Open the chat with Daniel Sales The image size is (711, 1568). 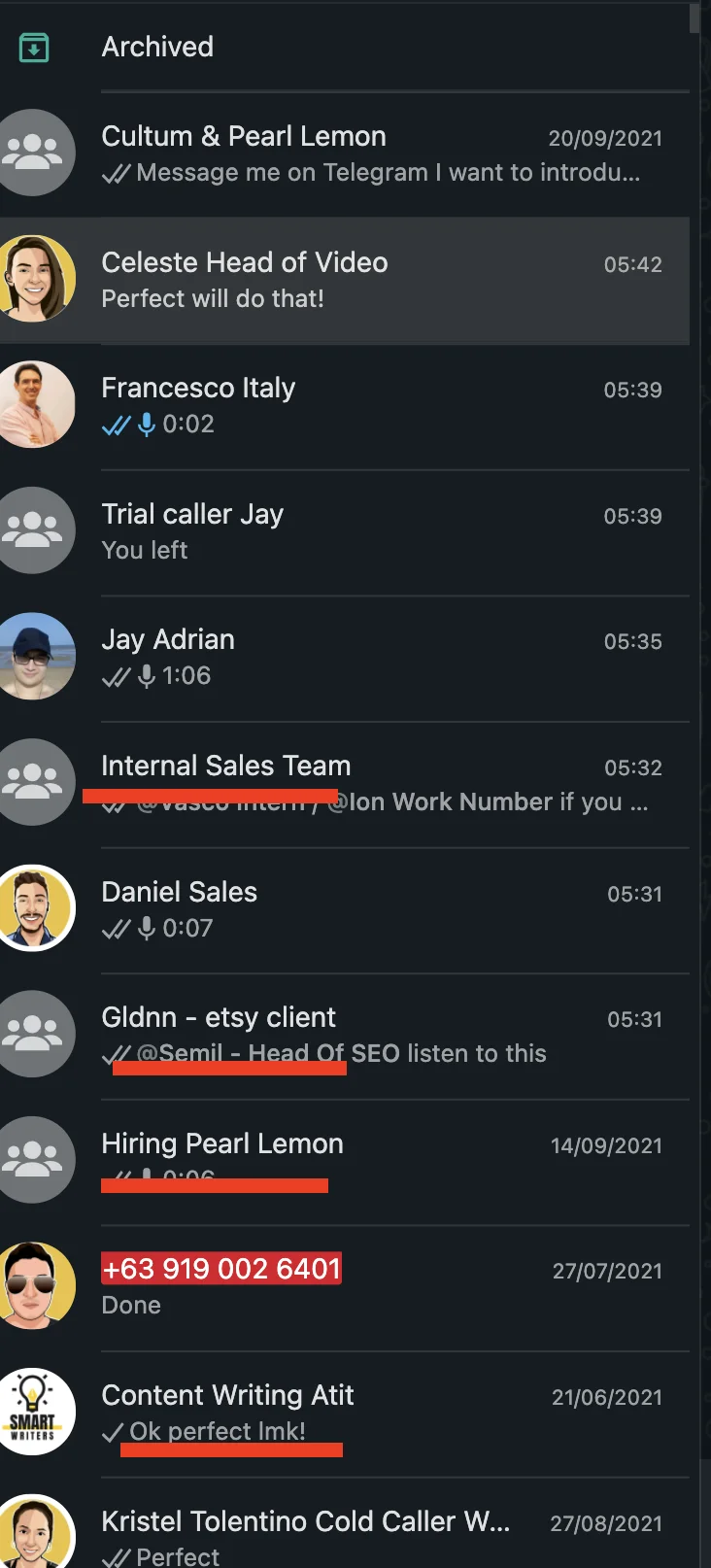pos(345,910)
